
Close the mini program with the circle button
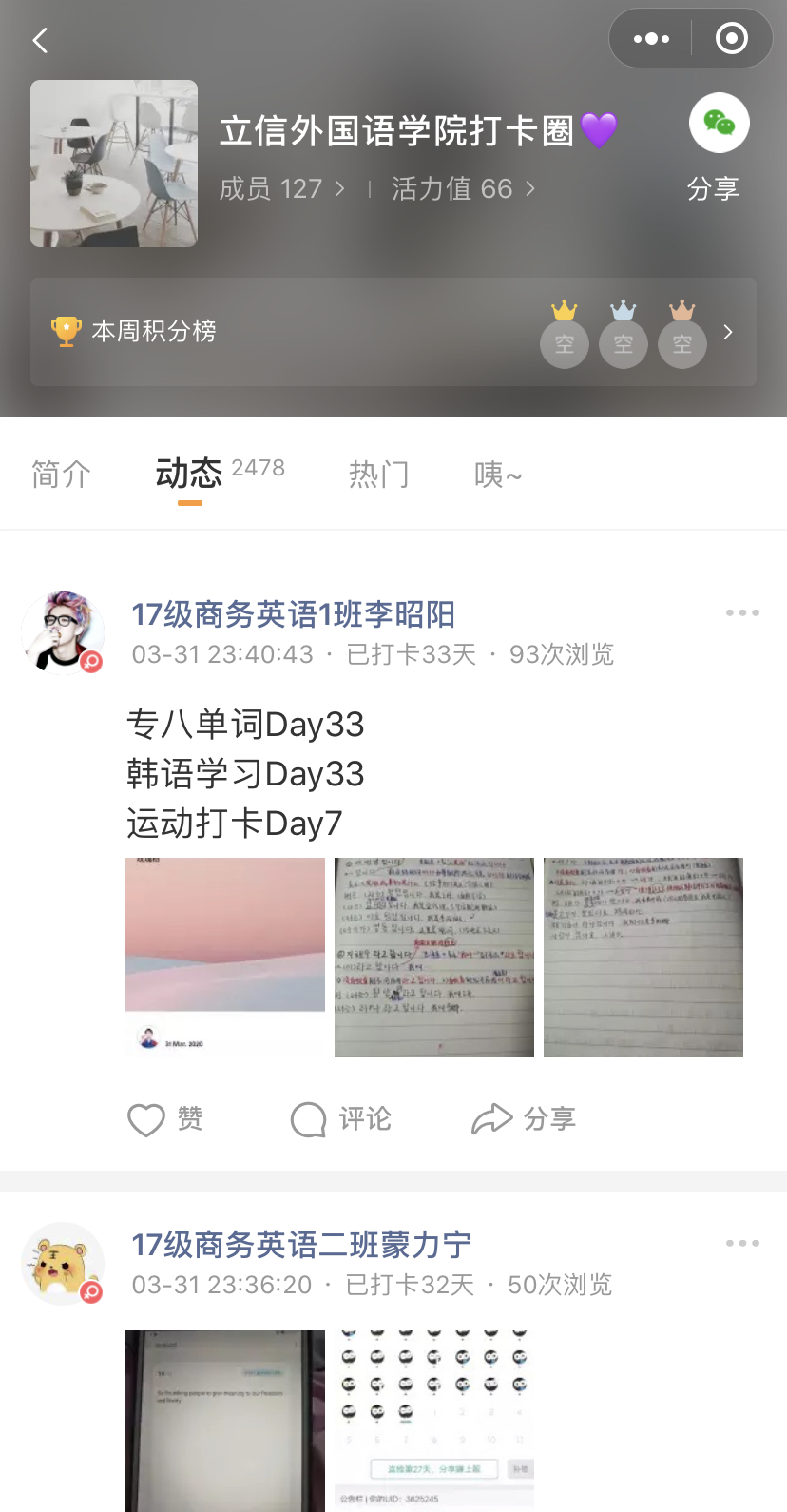click(x=731, y=39)
